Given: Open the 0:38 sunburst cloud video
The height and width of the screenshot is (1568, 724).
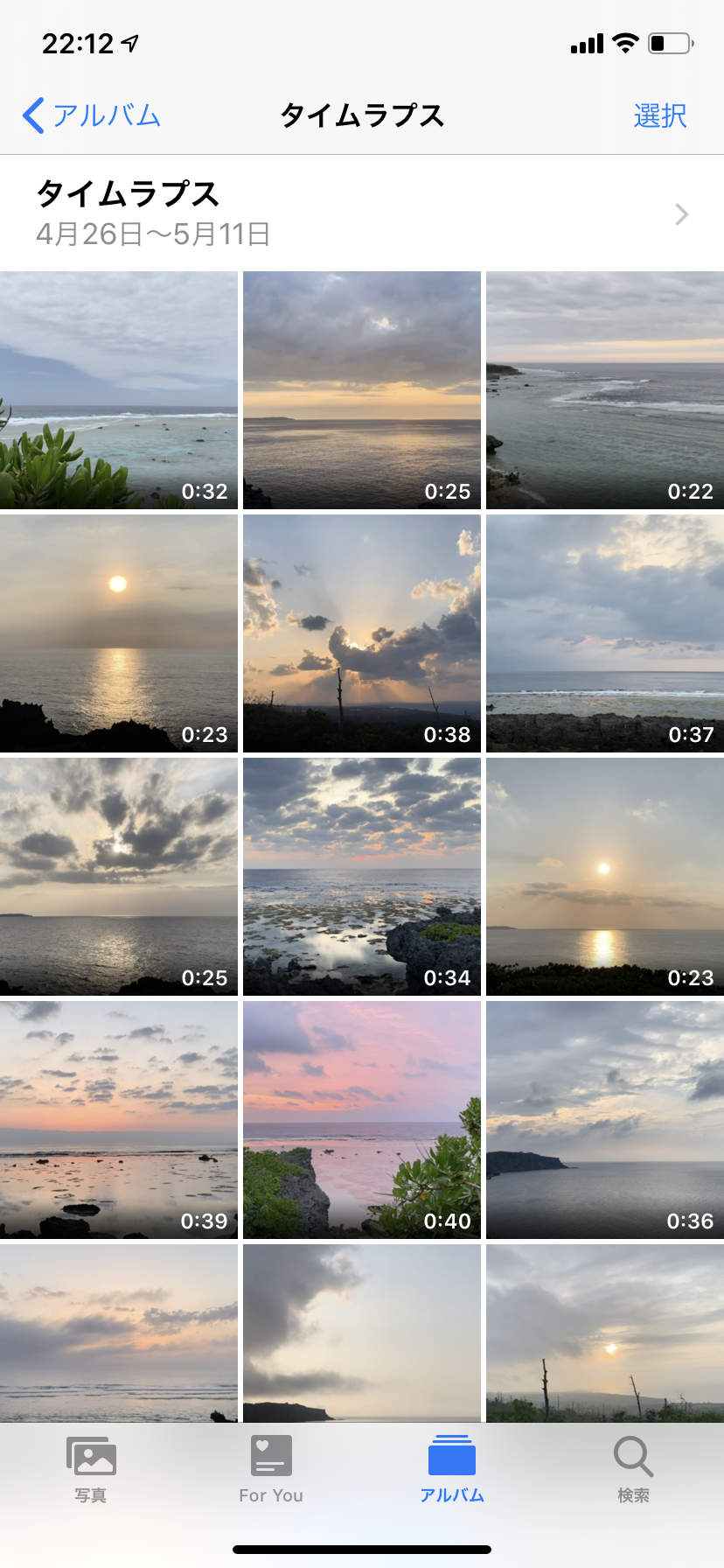Looking at the screenshot, I should (362, 633).
